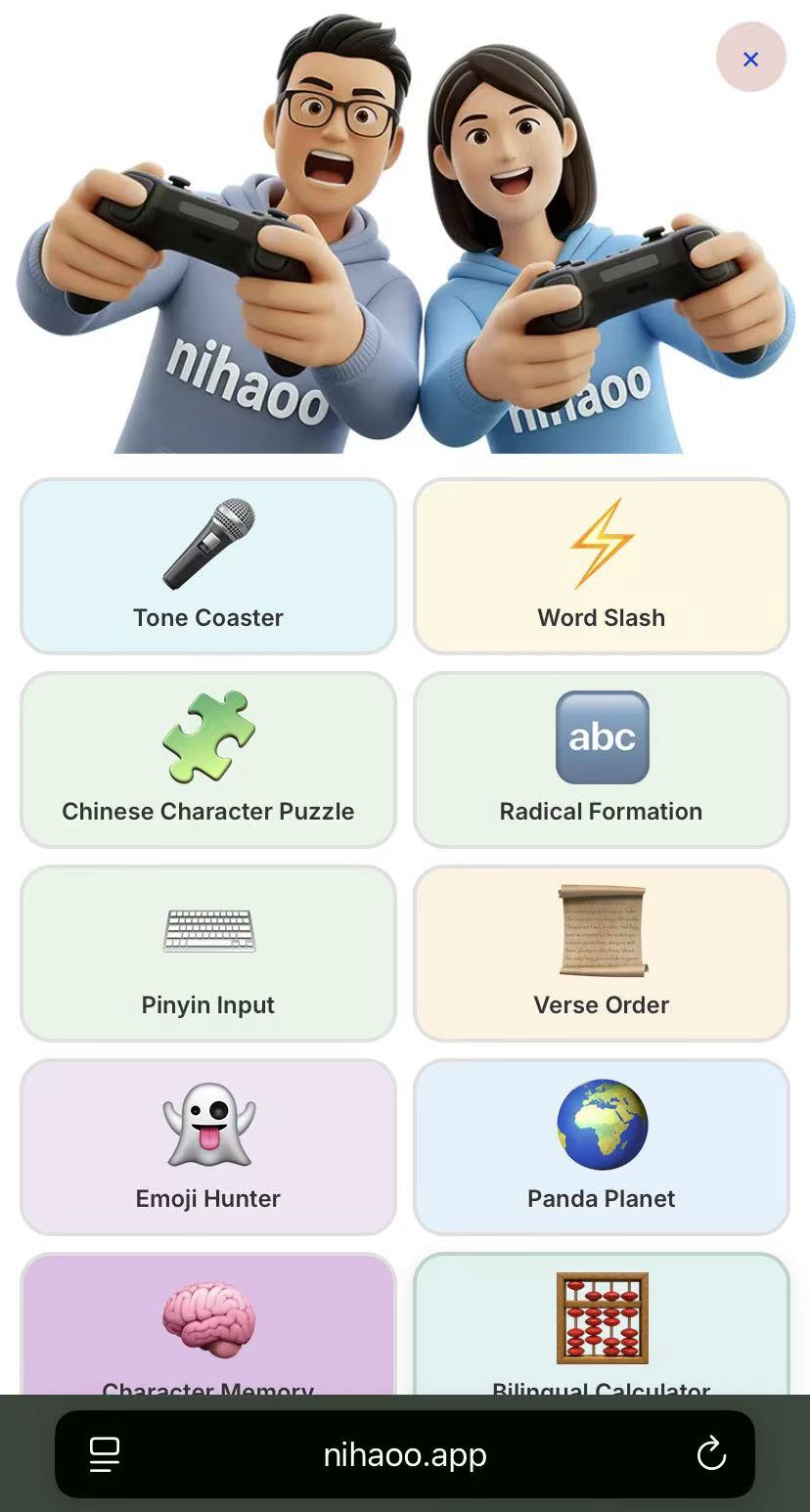Tap the globe icon on Panda Planet
810x1512 pixels.
(601, 1125)
